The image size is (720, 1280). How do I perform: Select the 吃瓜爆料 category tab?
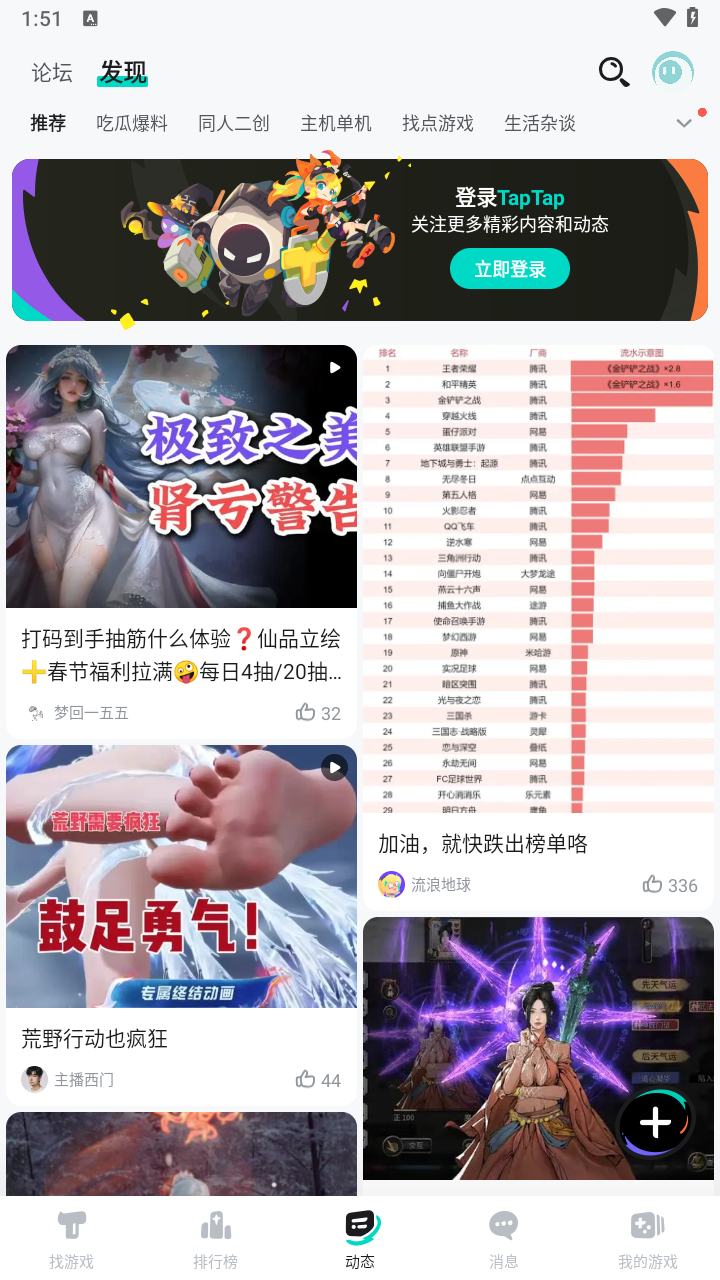(x=132, y=123)
